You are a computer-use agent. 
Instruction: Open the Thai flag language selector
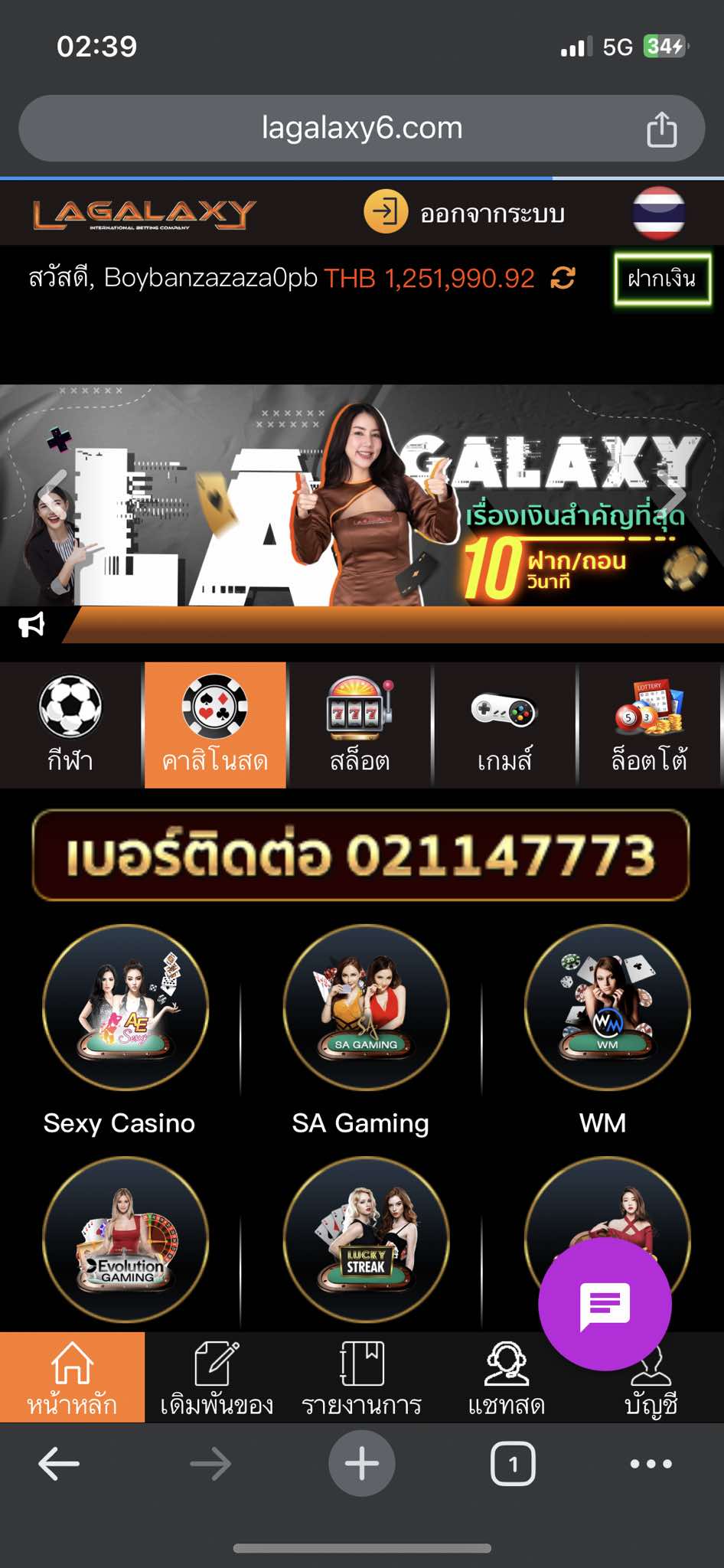[658, 212]
